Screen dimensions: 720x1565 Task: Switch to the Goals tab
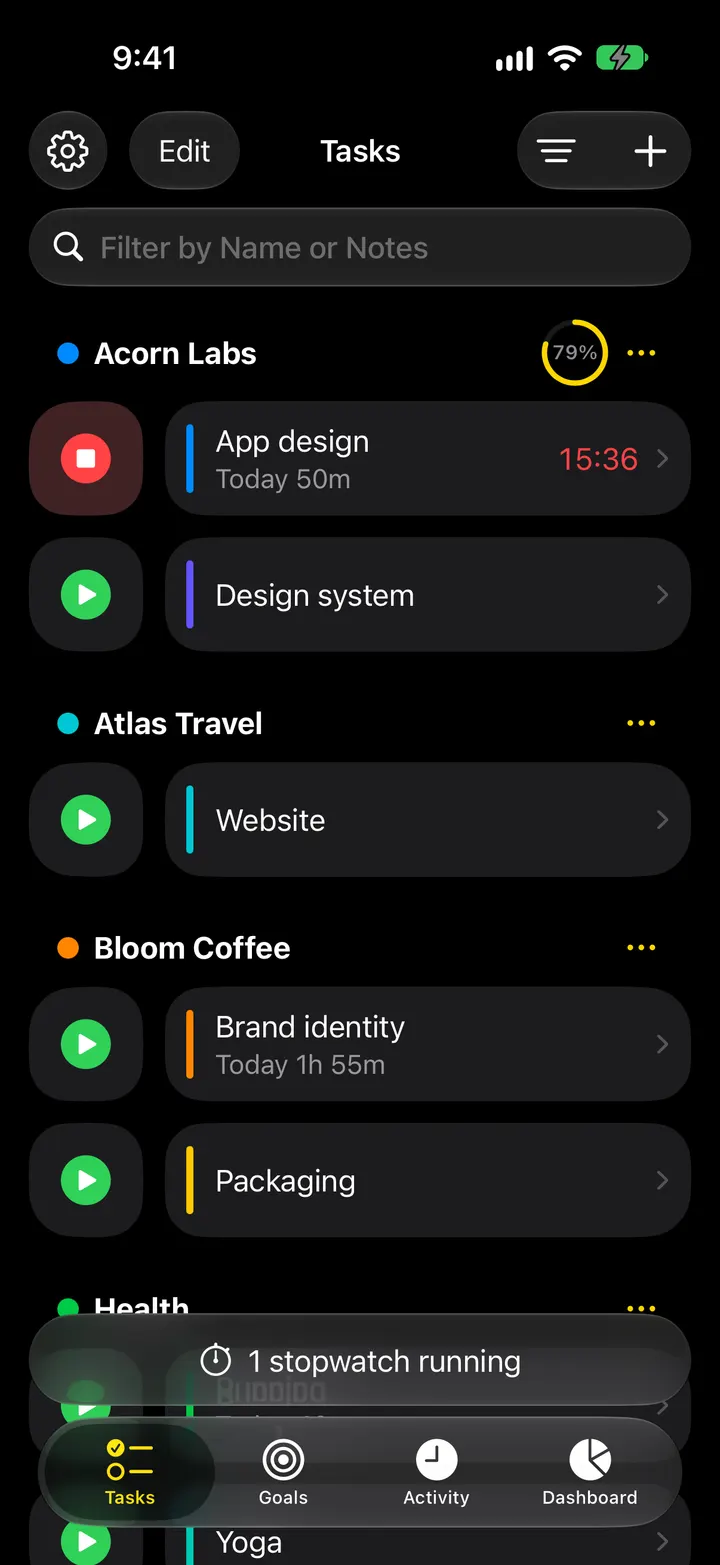(283, 1473)
